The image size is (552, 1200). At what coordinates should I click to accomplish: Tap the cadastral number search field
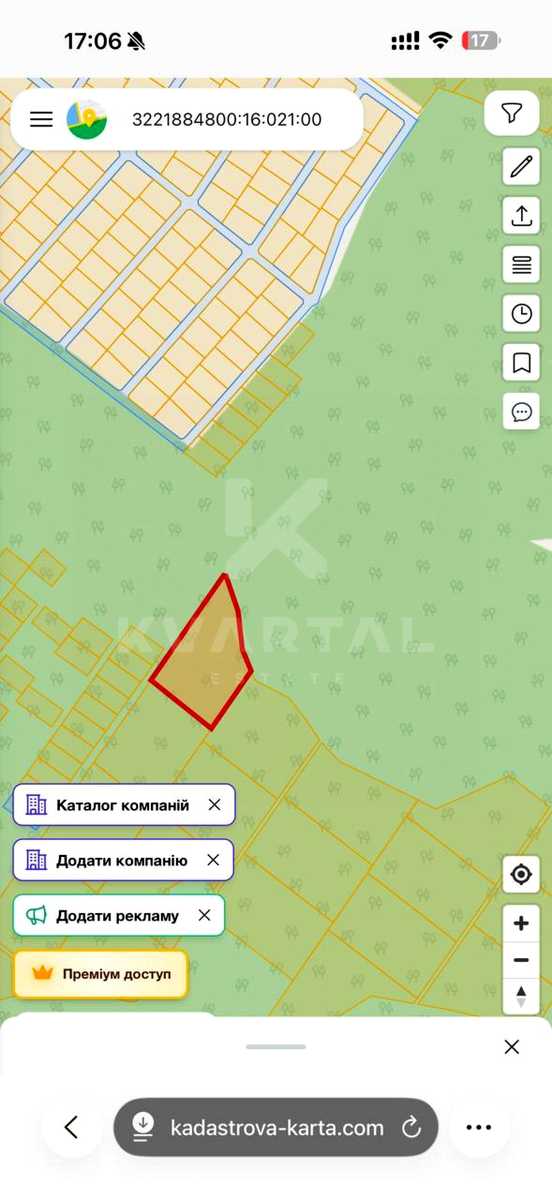[x=227, y=120]
